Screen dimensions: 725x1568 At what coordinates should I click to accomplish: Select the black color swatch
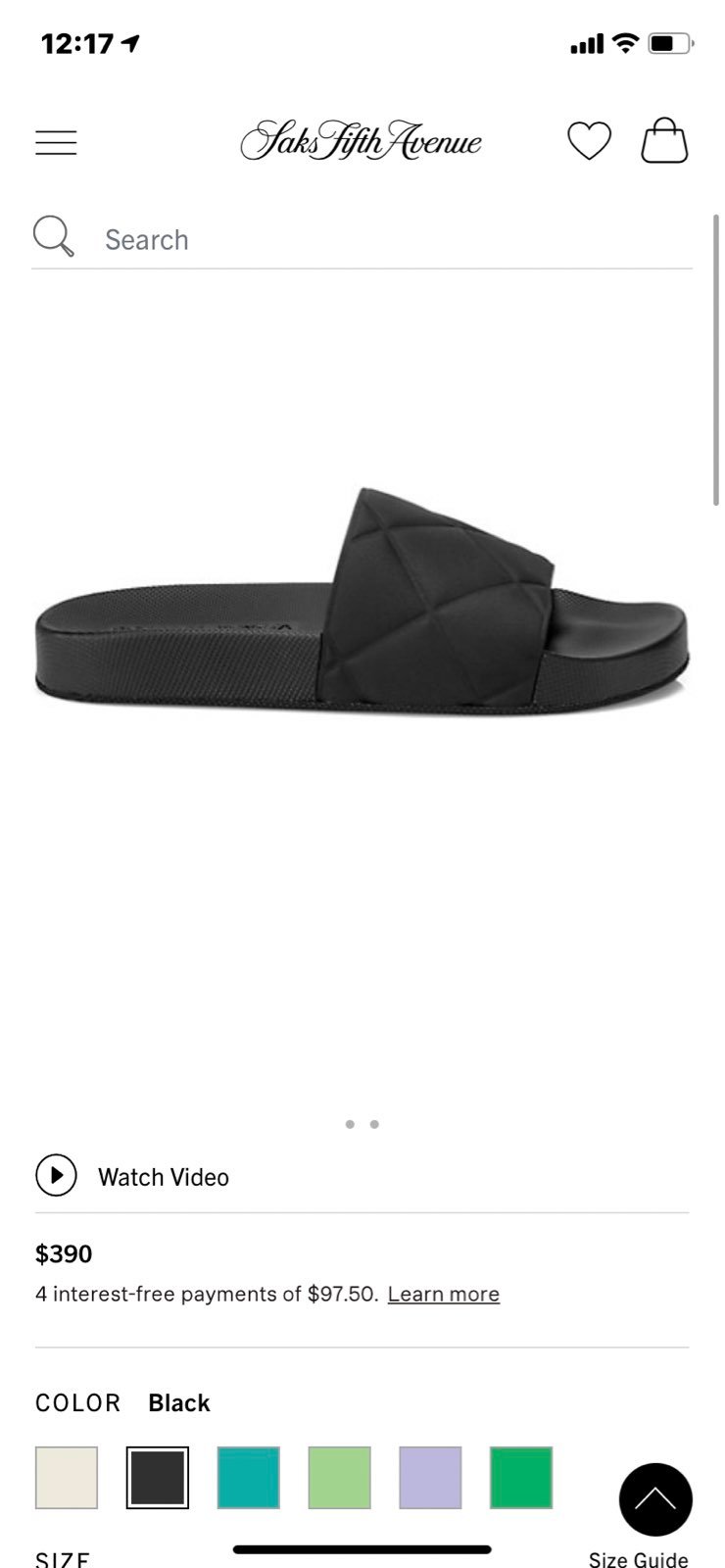158,1477
